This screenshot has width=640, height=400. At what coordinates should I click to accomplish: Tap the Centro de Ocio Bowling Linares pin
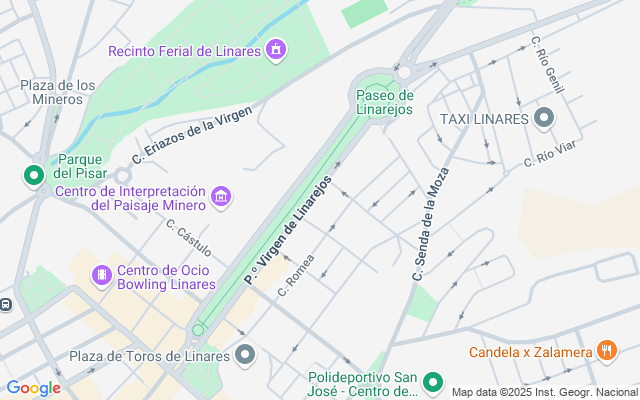pos(101,275)
